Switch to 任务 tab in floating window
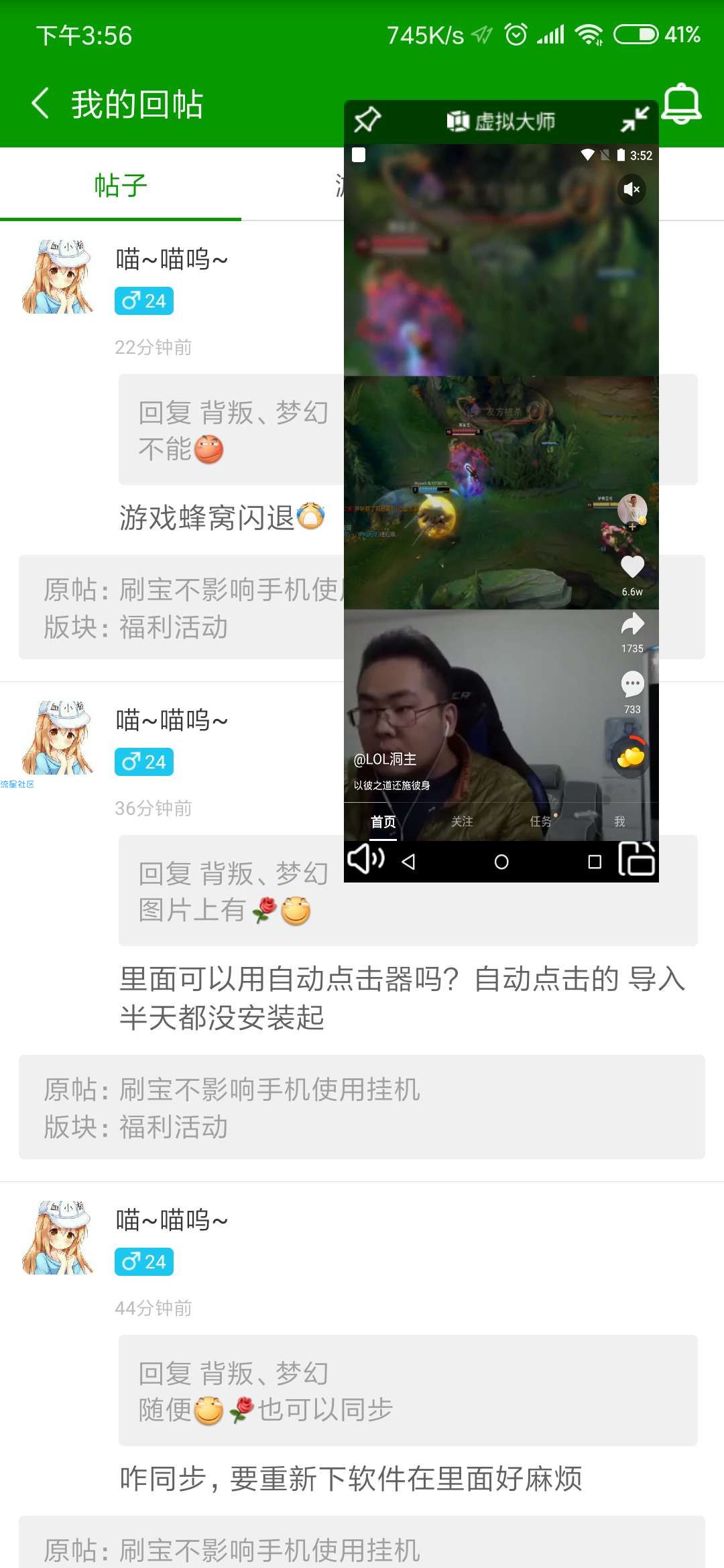This screenshot has height=1568, width=724. tap(540, 822)
